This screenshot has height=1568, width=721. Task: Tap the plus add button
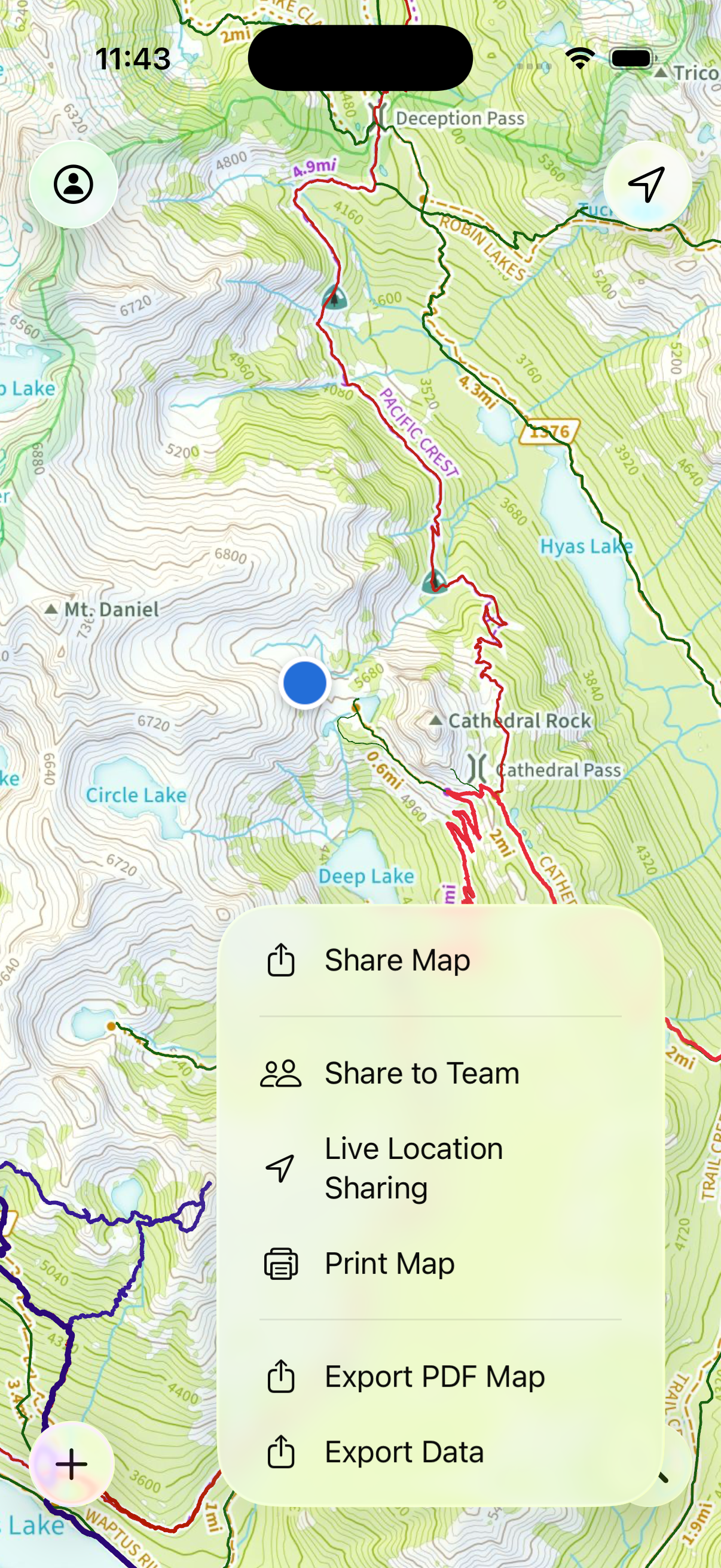point(72,1464)
